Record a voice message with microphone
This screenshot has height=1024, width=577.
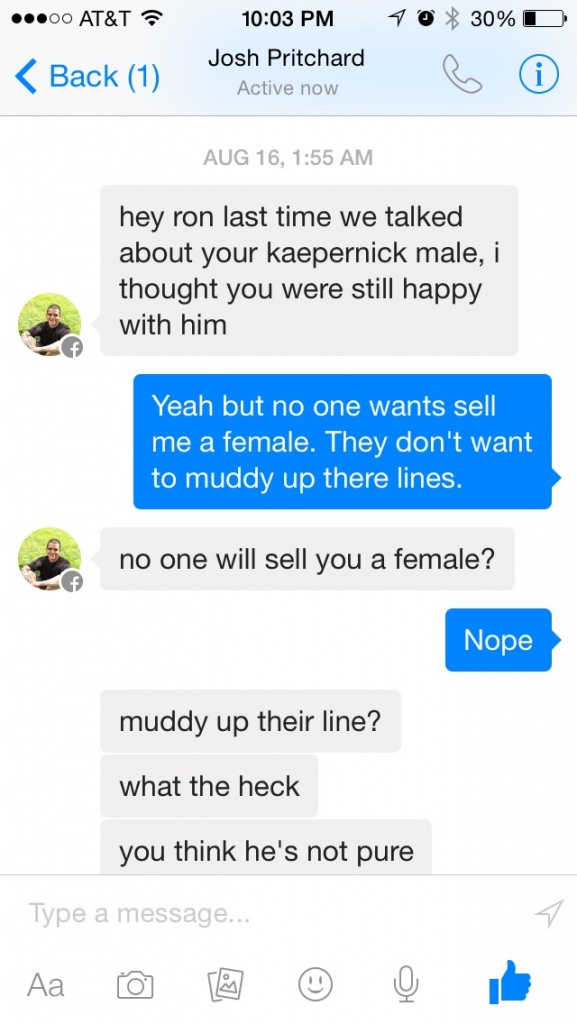click(406, 984)
